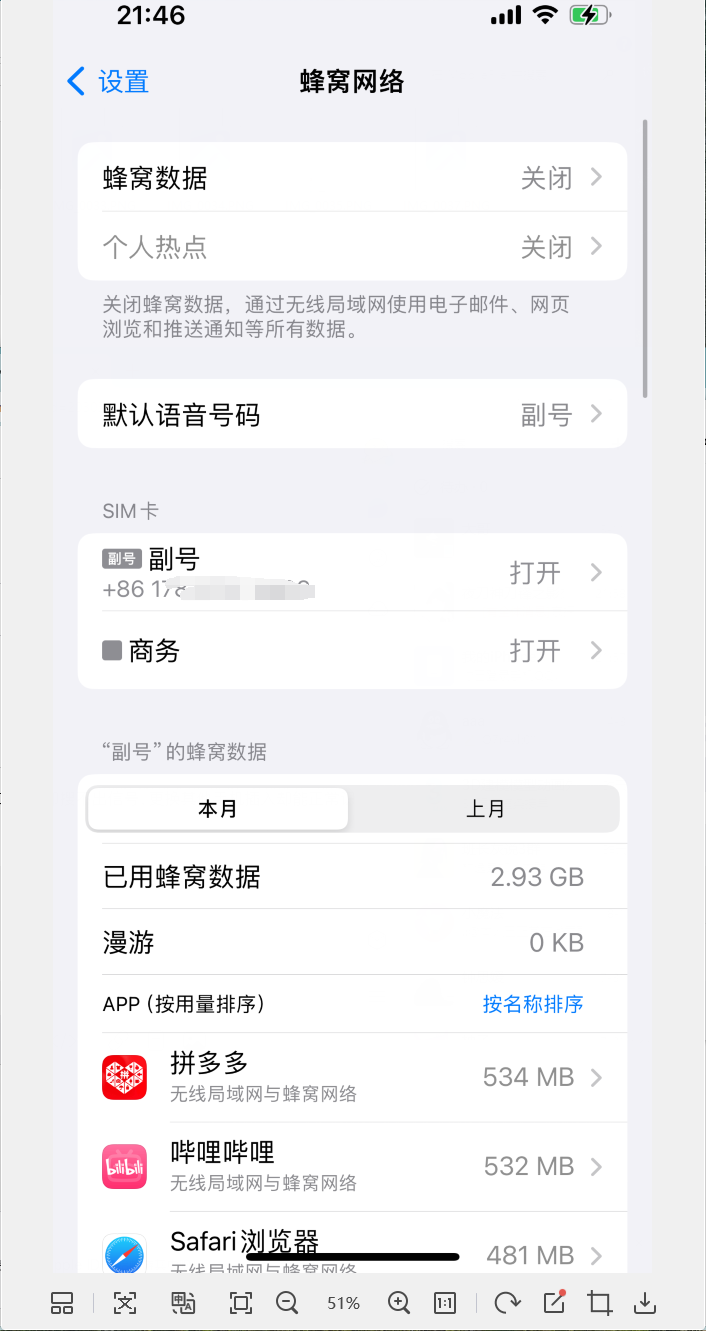Open 哔哩哔哩 cellular data settings
Screen dimensions: 706x1331
pos(352,1167)
